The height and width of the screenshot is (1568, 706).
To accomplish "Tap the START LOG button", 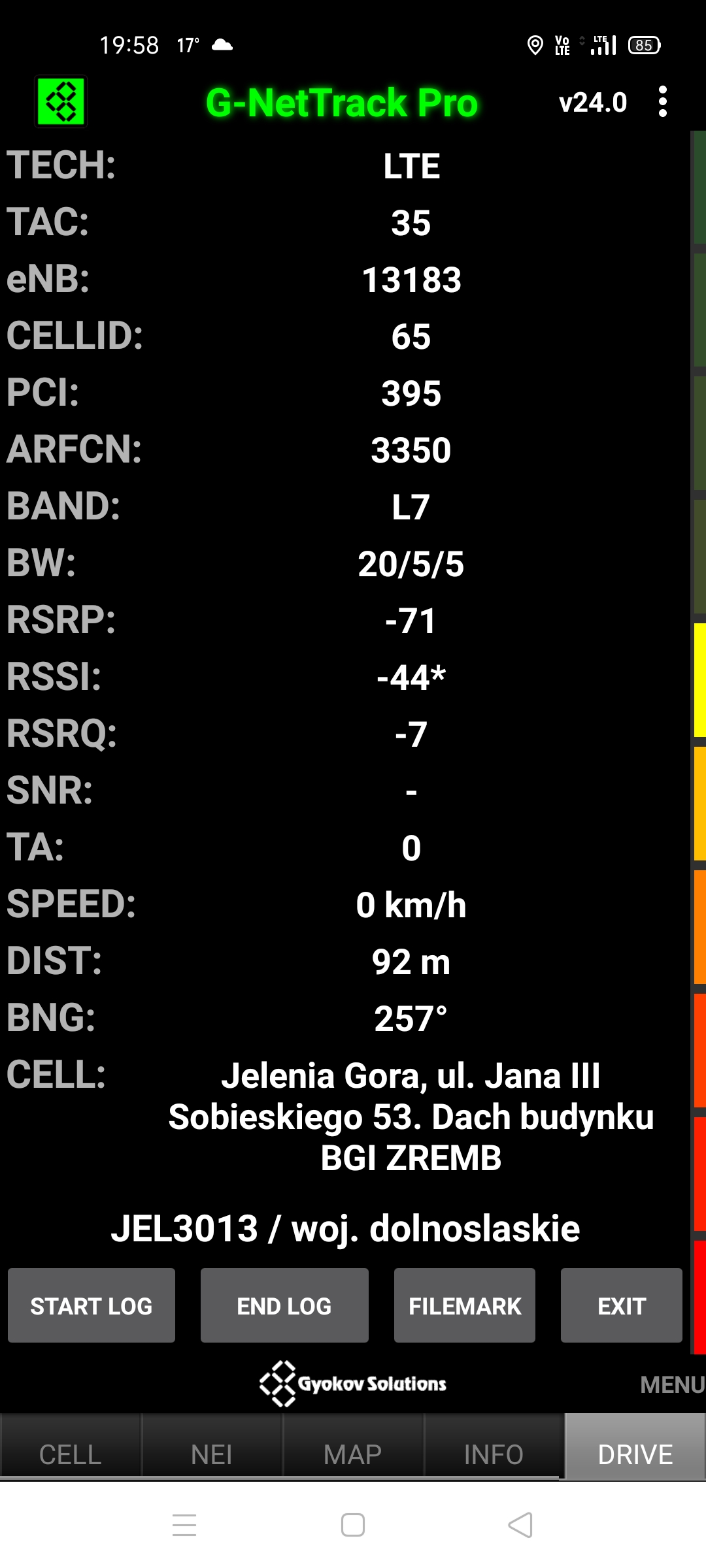I will tap(92, 1306).
